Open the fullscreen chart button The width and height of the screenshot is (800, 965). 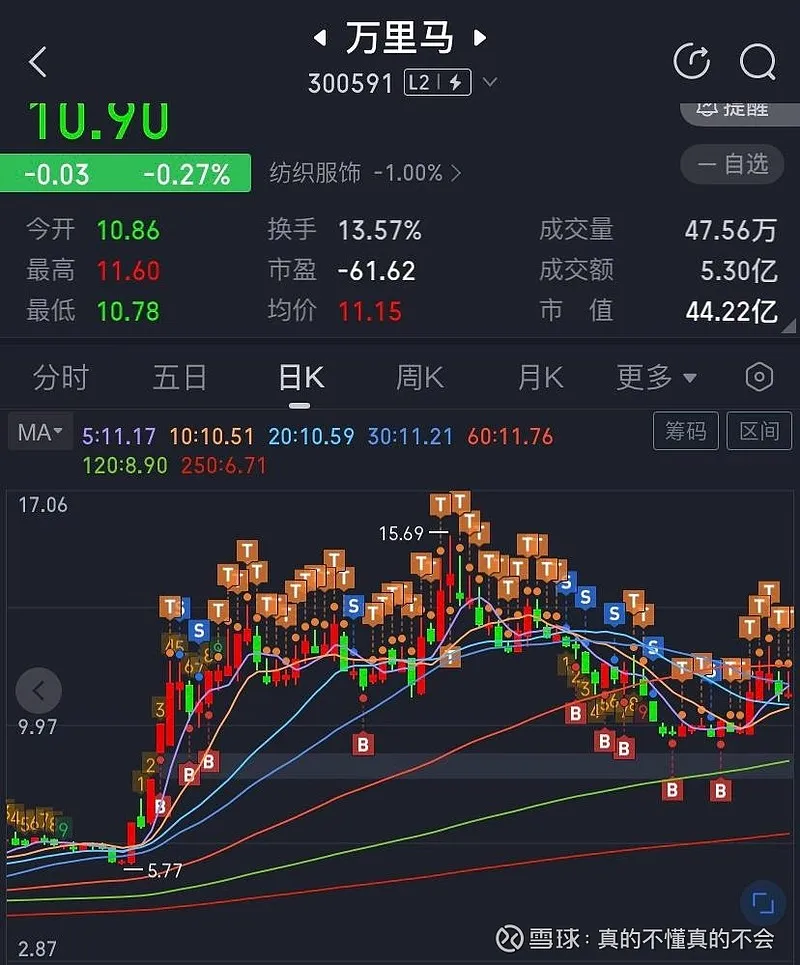pyautogui.click(x=763, y=903)
